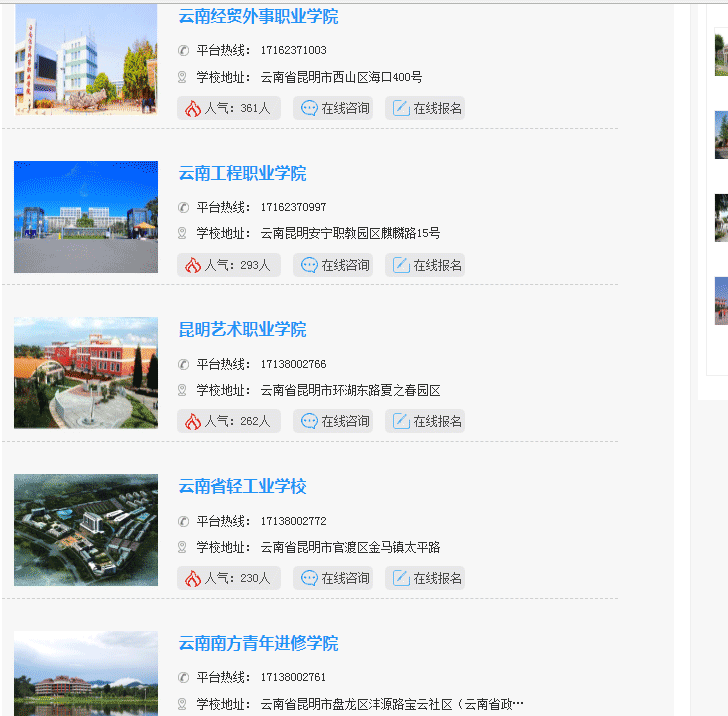Open 昆明艺术职业学院 title link
The width and height of the screenshot is (728, 716).
[x=242, y=329]
